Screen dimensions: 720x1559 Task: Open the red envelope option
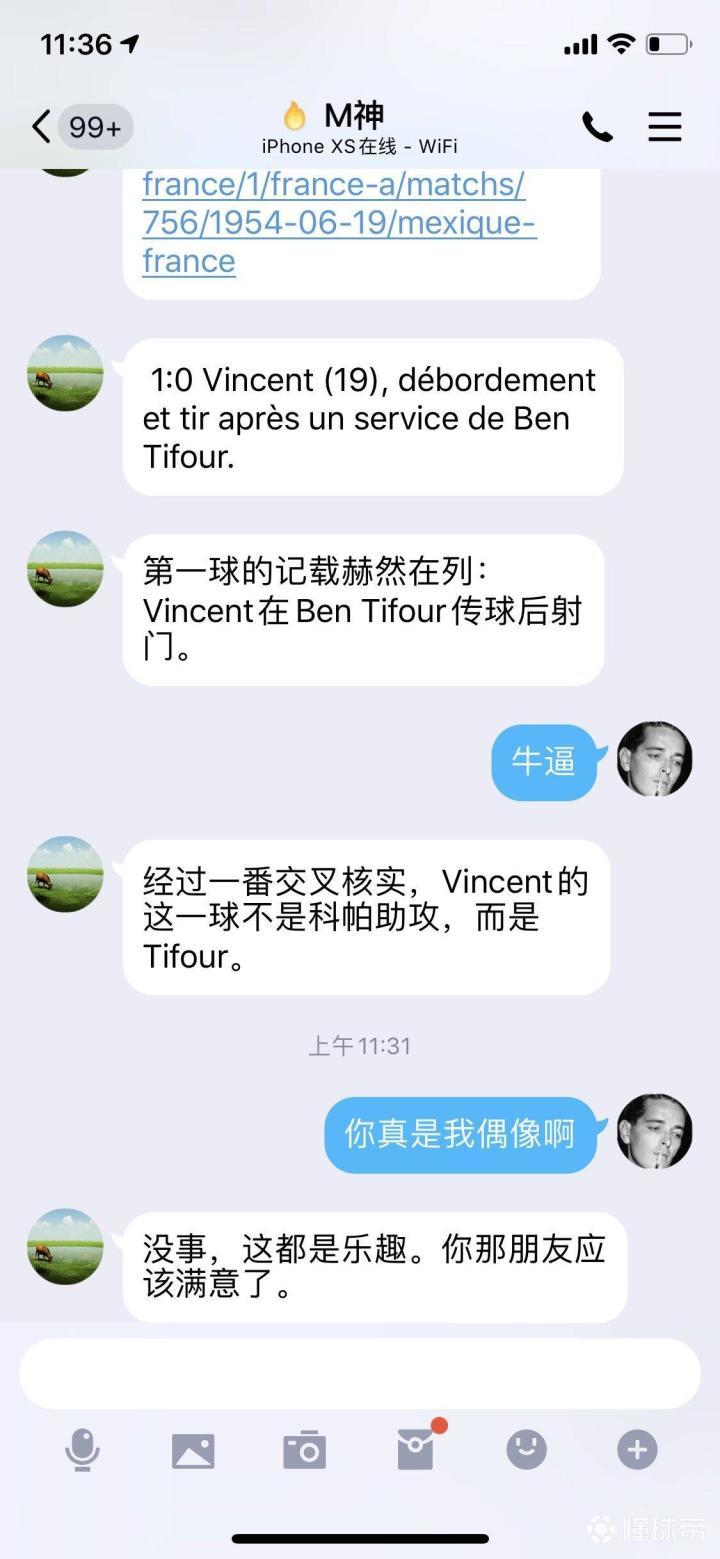[x=416, y=1448]
